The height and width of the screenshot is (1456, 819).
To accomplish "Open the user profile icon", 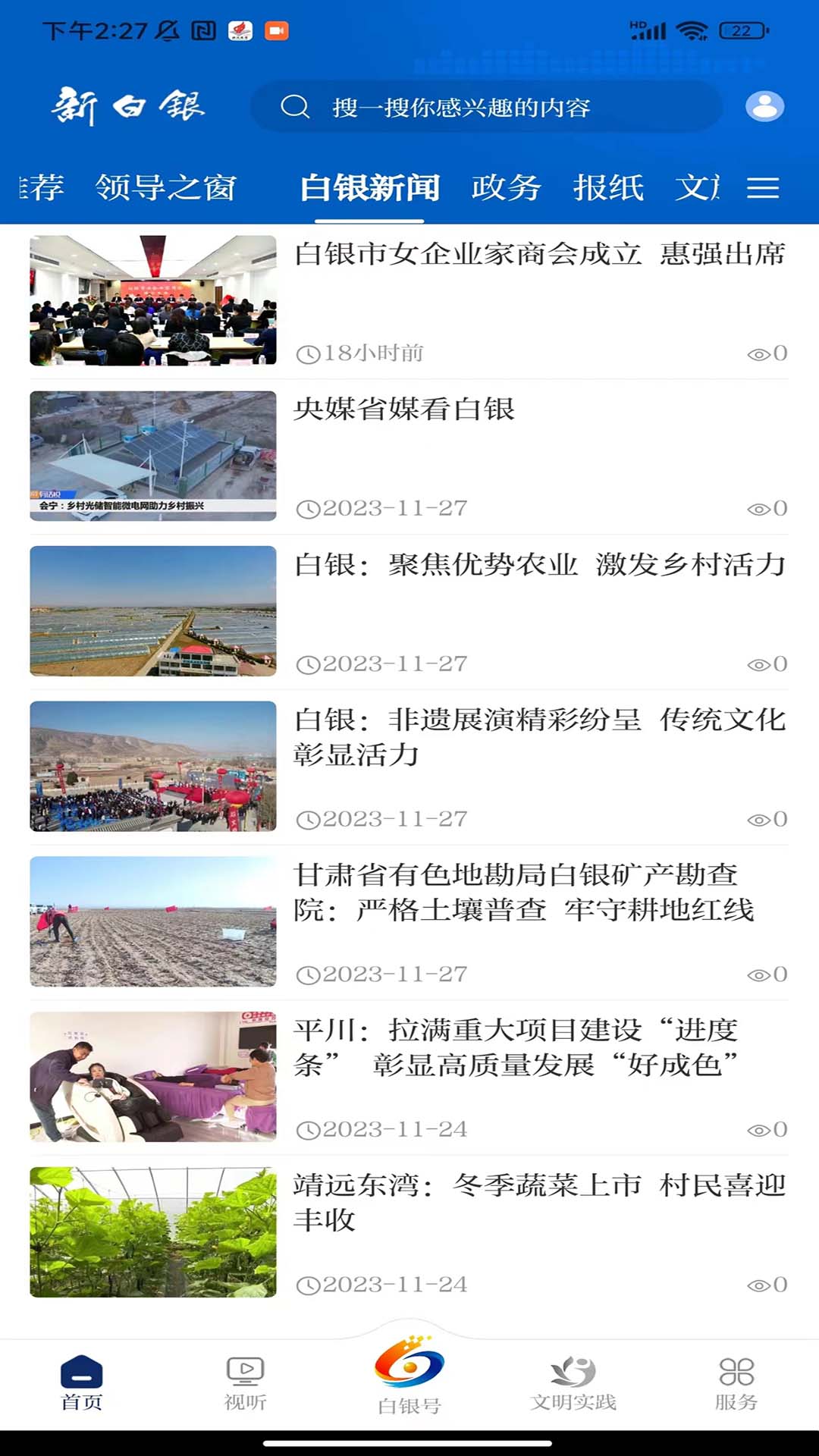I will pos(764,107).
